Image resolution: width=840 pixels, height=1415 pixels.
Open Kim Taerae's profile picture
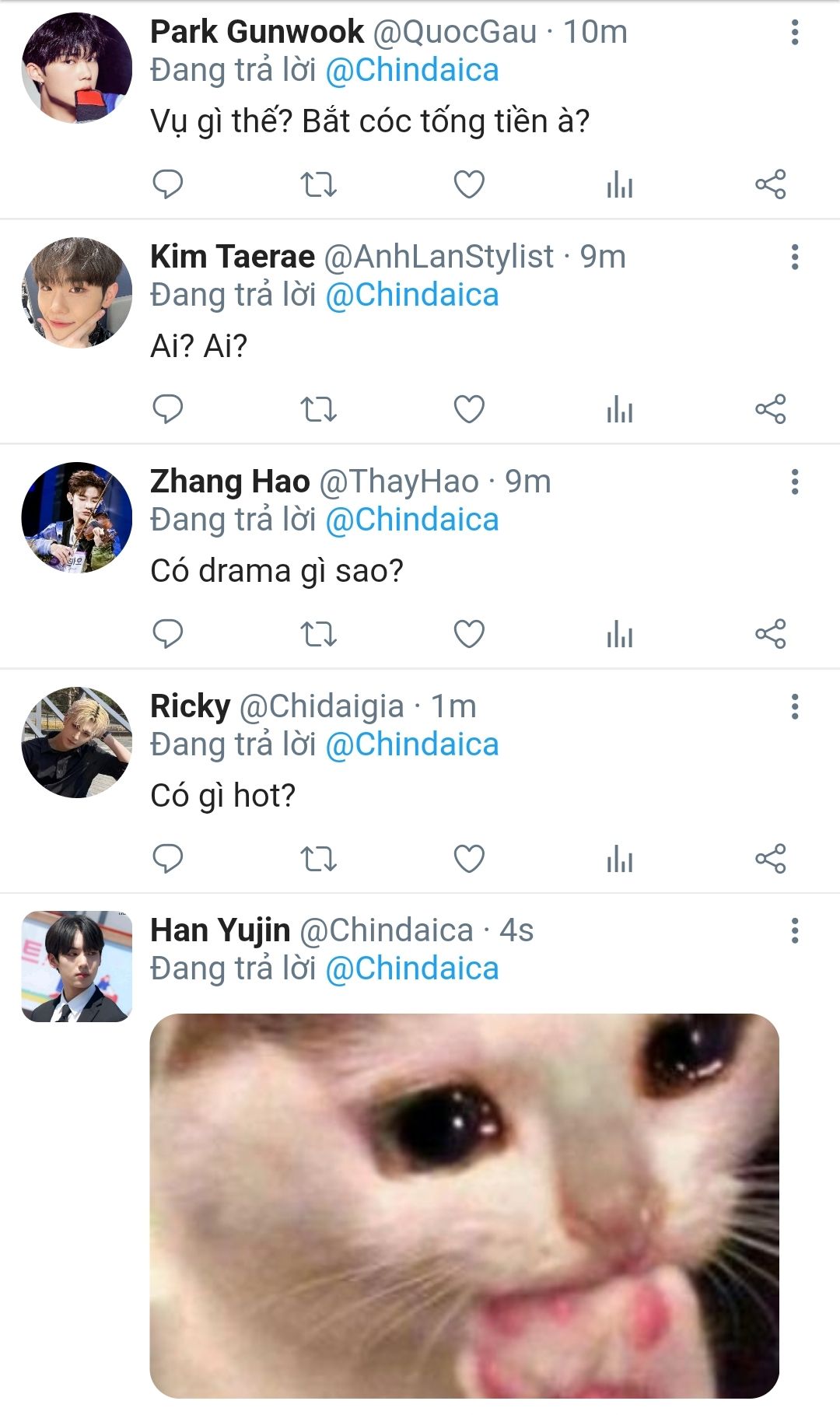click(76, 292)
